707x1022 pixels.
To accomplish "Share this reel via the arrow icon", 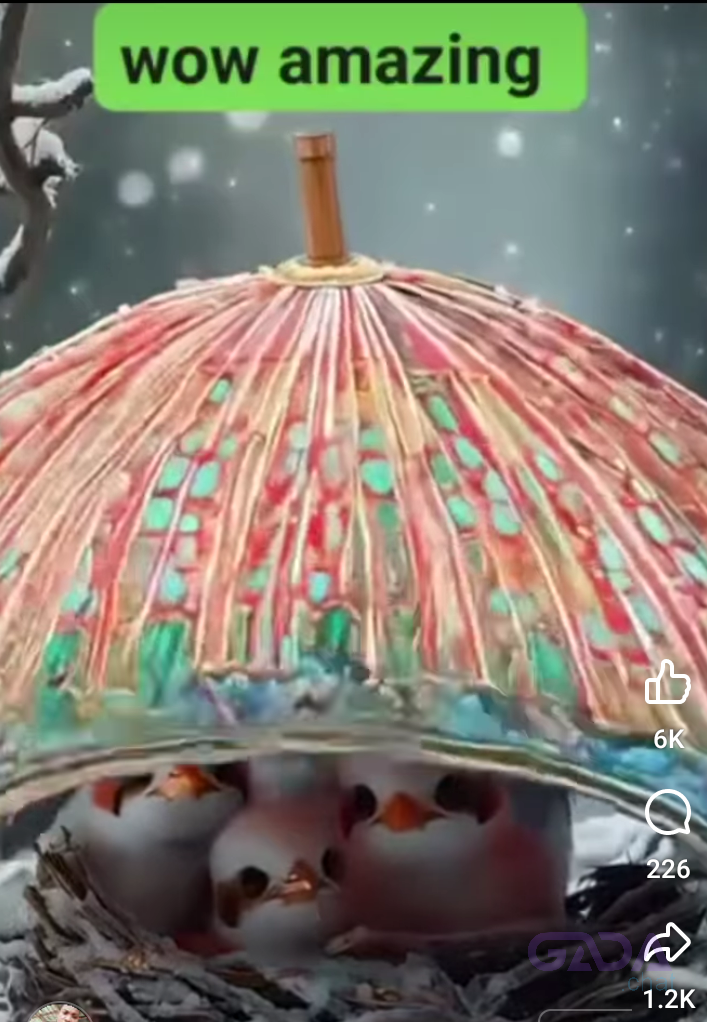I will [667, 943].
